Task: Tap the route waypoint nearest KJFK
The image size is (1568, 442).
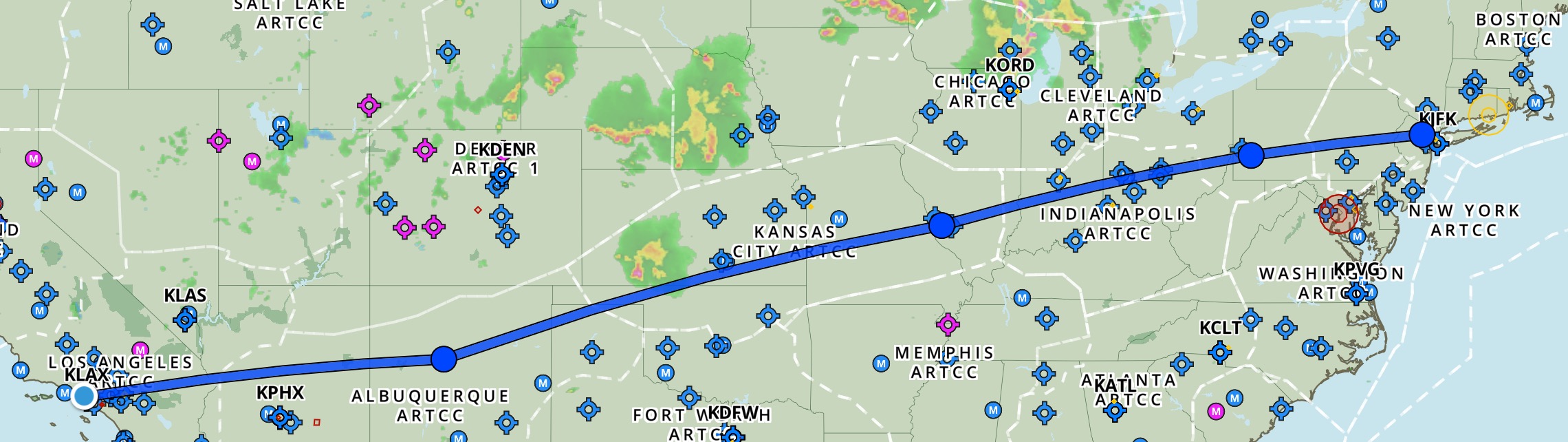Action: pos(1250,156)
